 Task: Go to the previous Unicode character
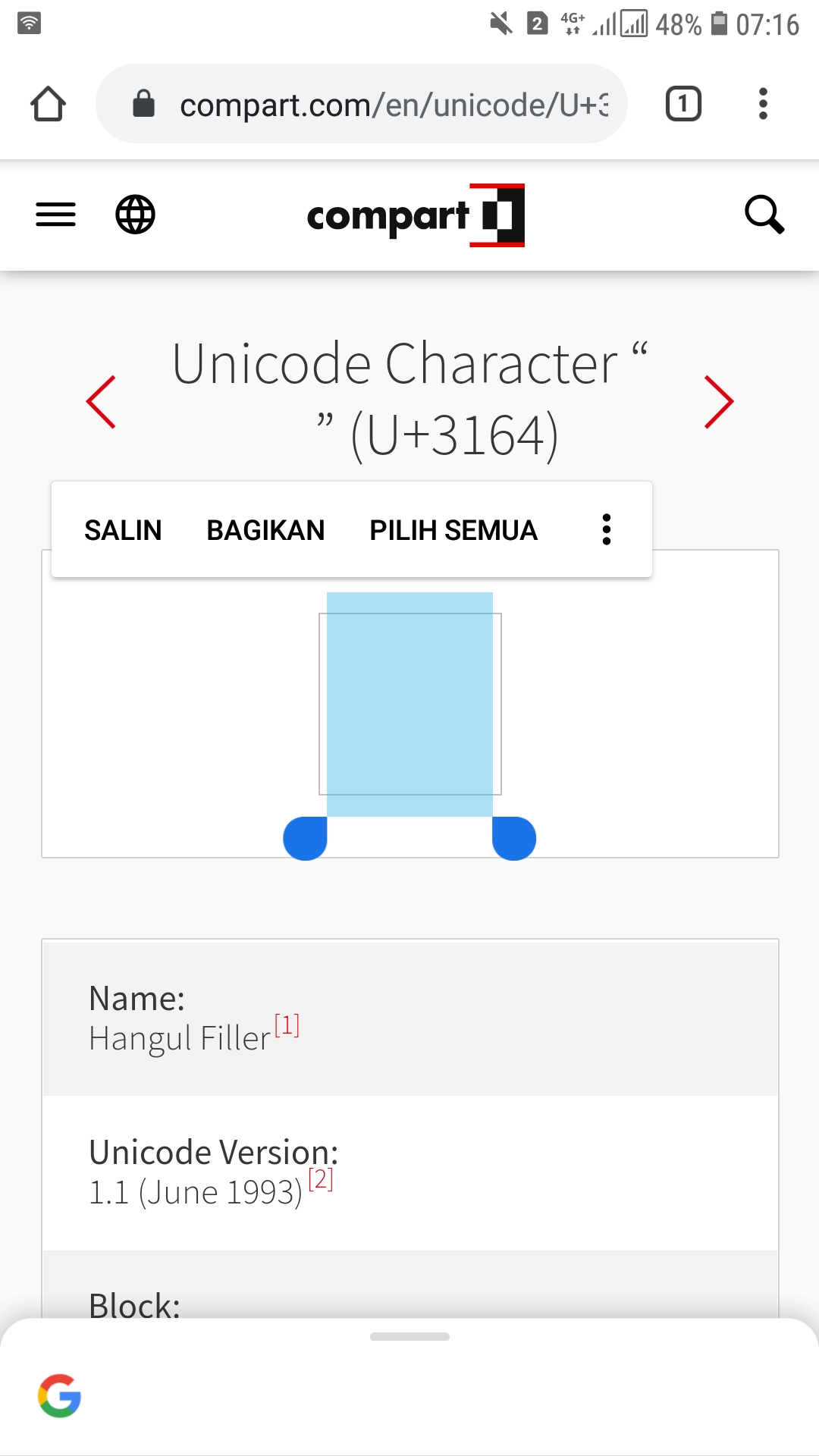[x=102, y=402]
